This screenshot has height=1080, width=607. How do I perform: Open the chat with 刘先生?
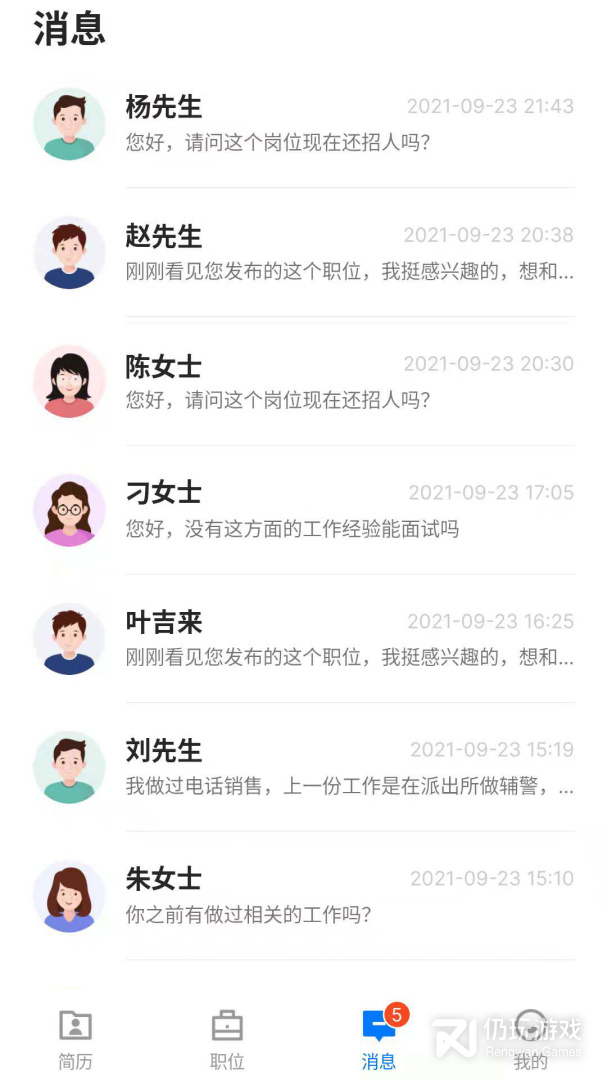[x=303, y=768]
